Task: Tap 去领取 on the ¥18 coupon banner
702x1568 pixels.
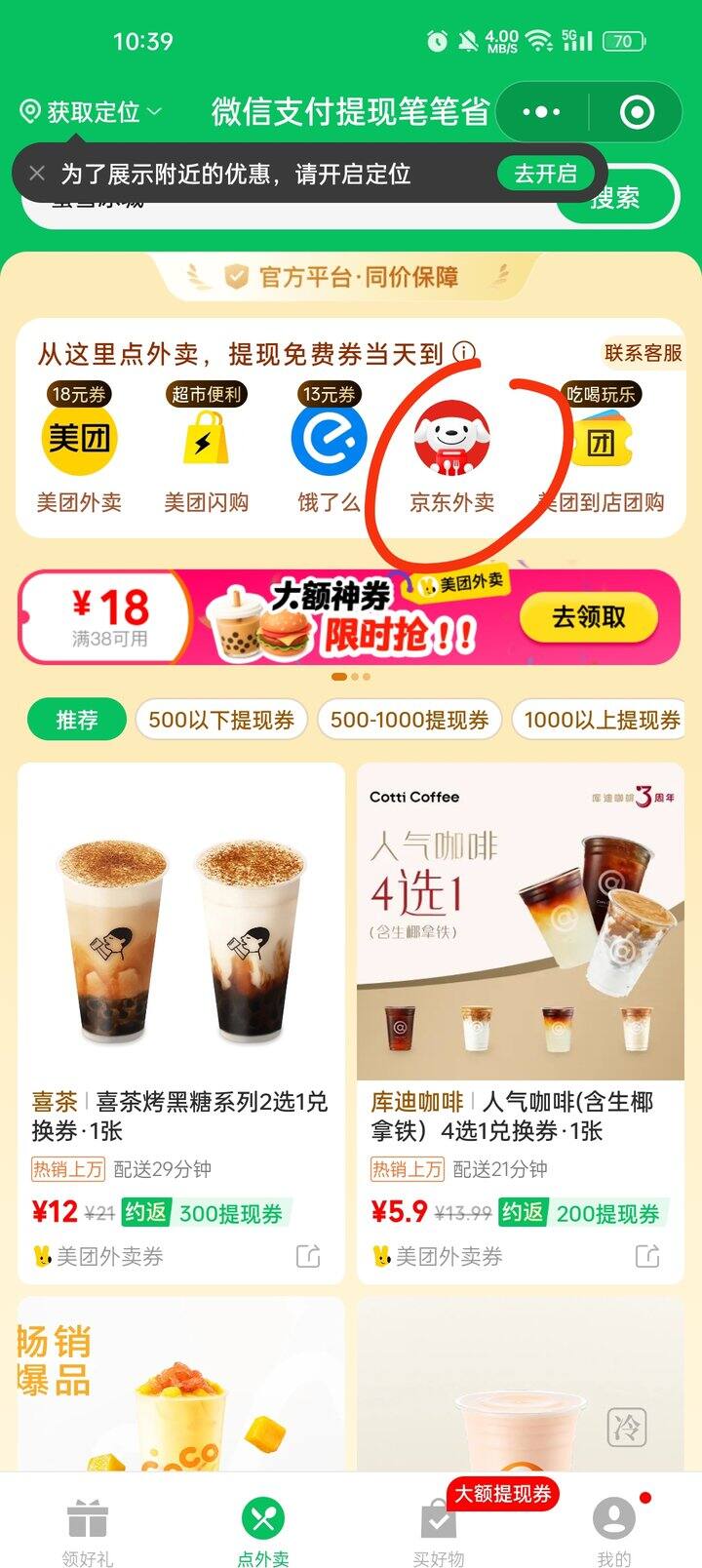Action: tap(589, 617)
